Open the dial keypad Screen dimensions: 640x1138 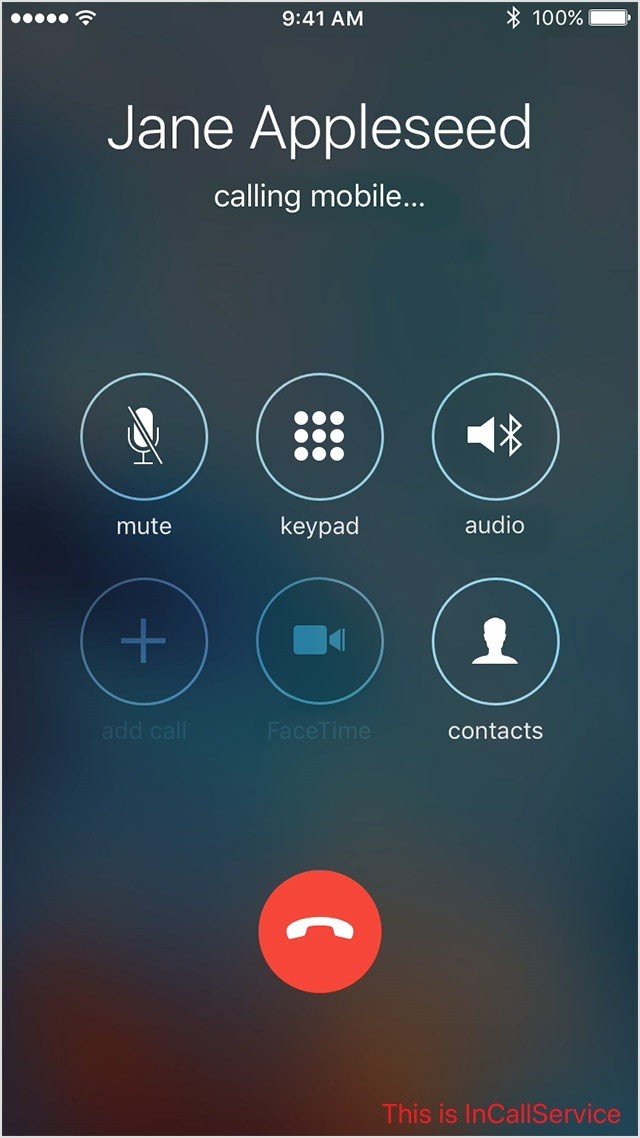(x=320, y=436)
